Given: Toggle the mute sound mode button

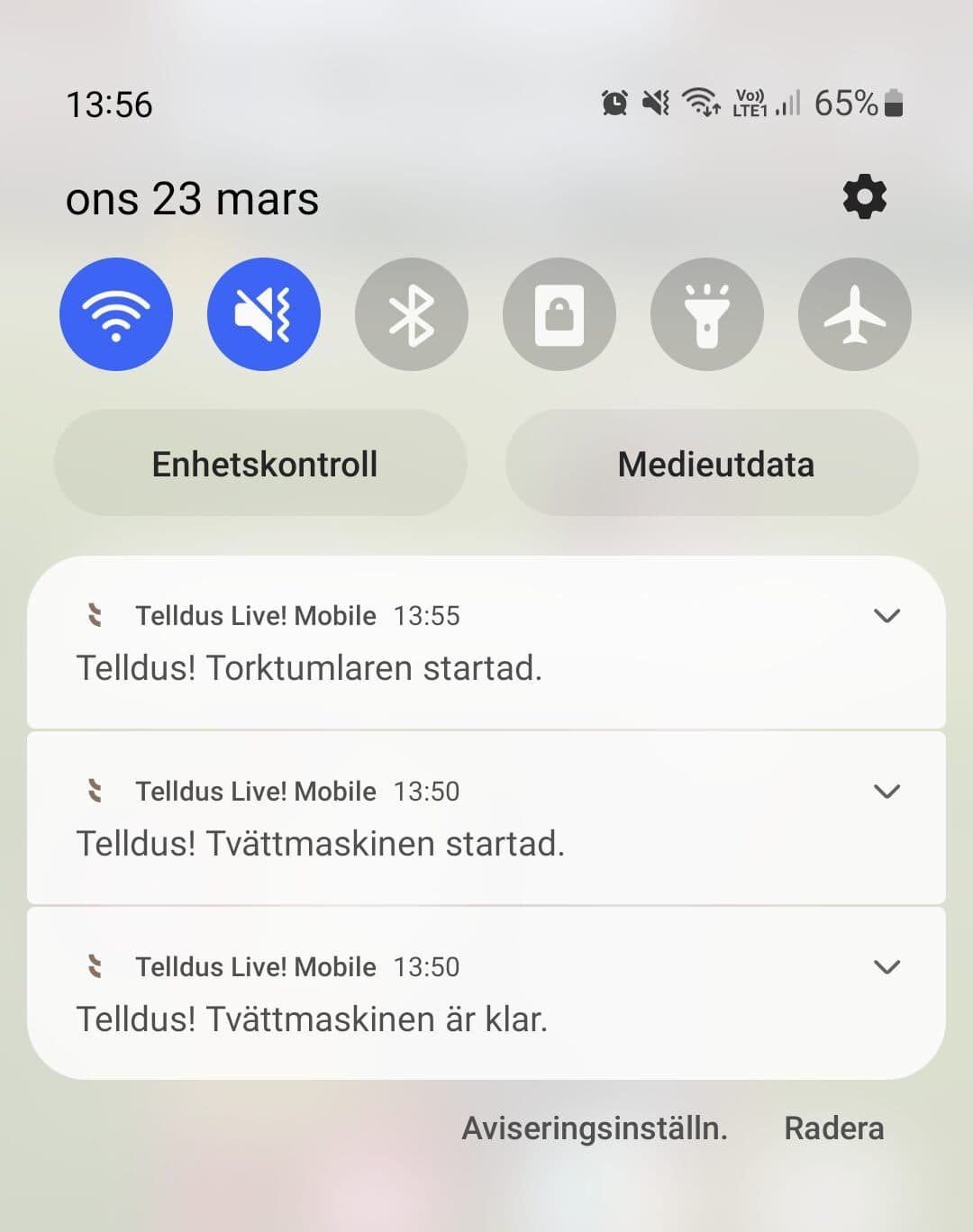Looking at the screenshot, I should [x=264, y=314].
